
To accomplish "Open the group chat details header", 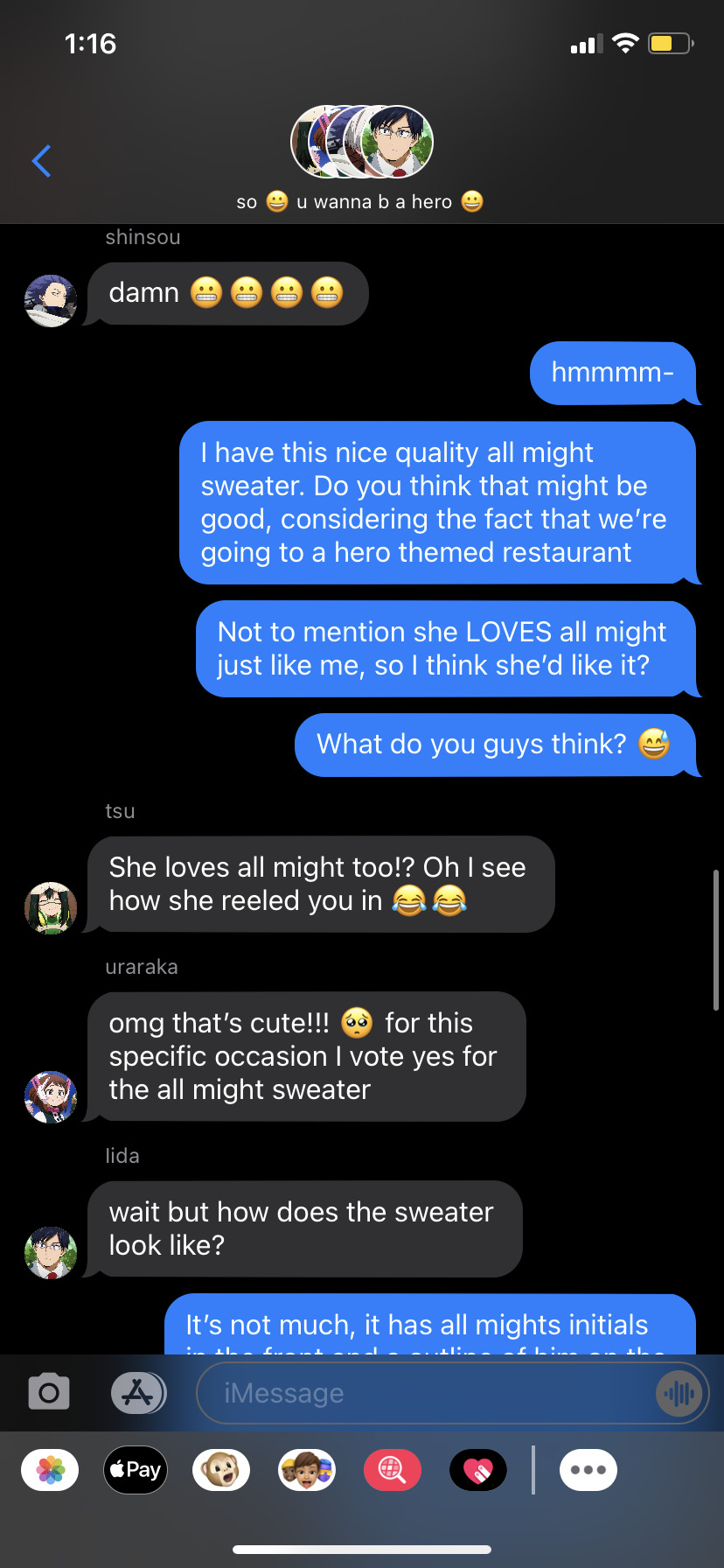I will pyautogui.click(x=361, y=159).
